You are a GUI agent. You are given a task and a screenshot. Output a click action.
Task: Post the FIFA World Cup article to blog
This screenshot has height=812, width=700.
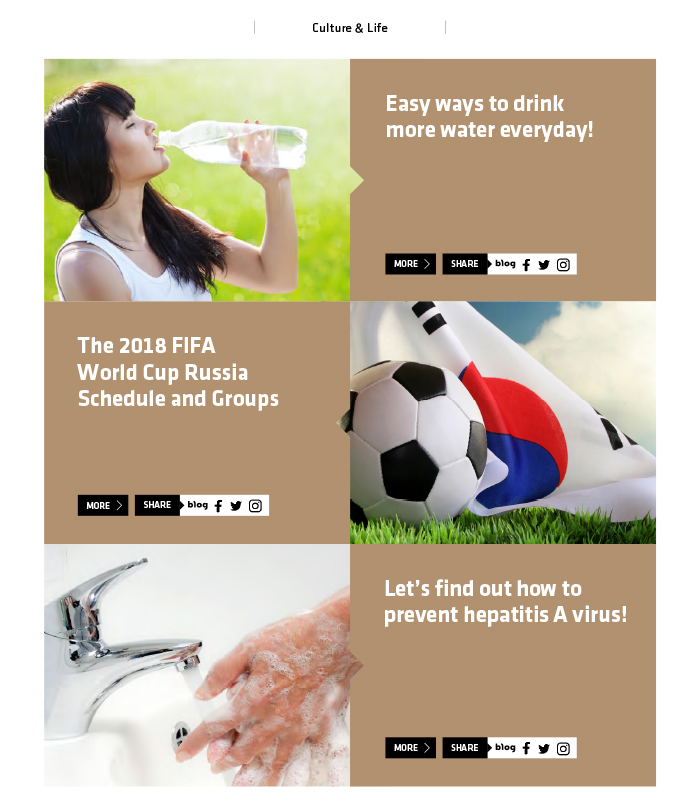(x=197, y=505)
